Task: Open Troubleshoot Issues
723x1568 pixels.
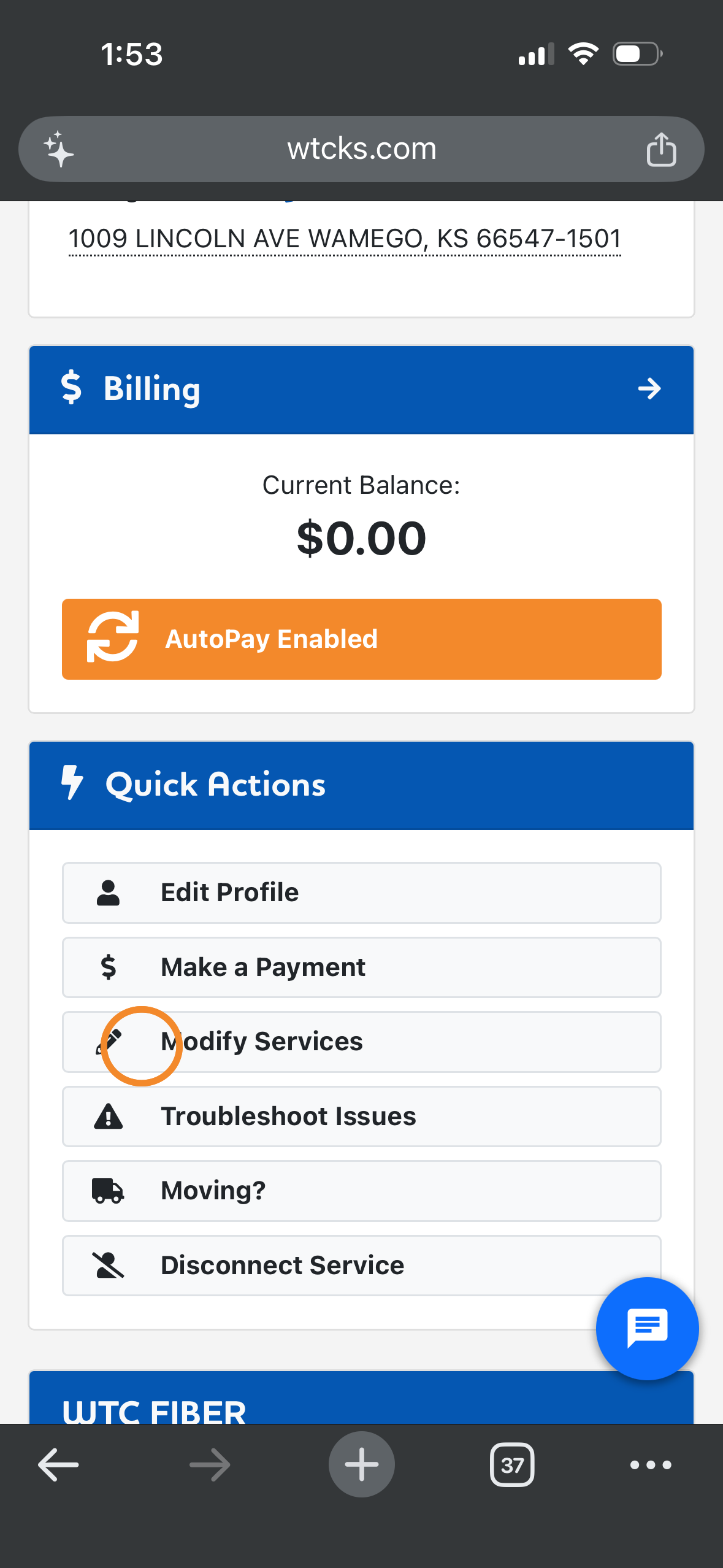Action: pos(361,1116)
